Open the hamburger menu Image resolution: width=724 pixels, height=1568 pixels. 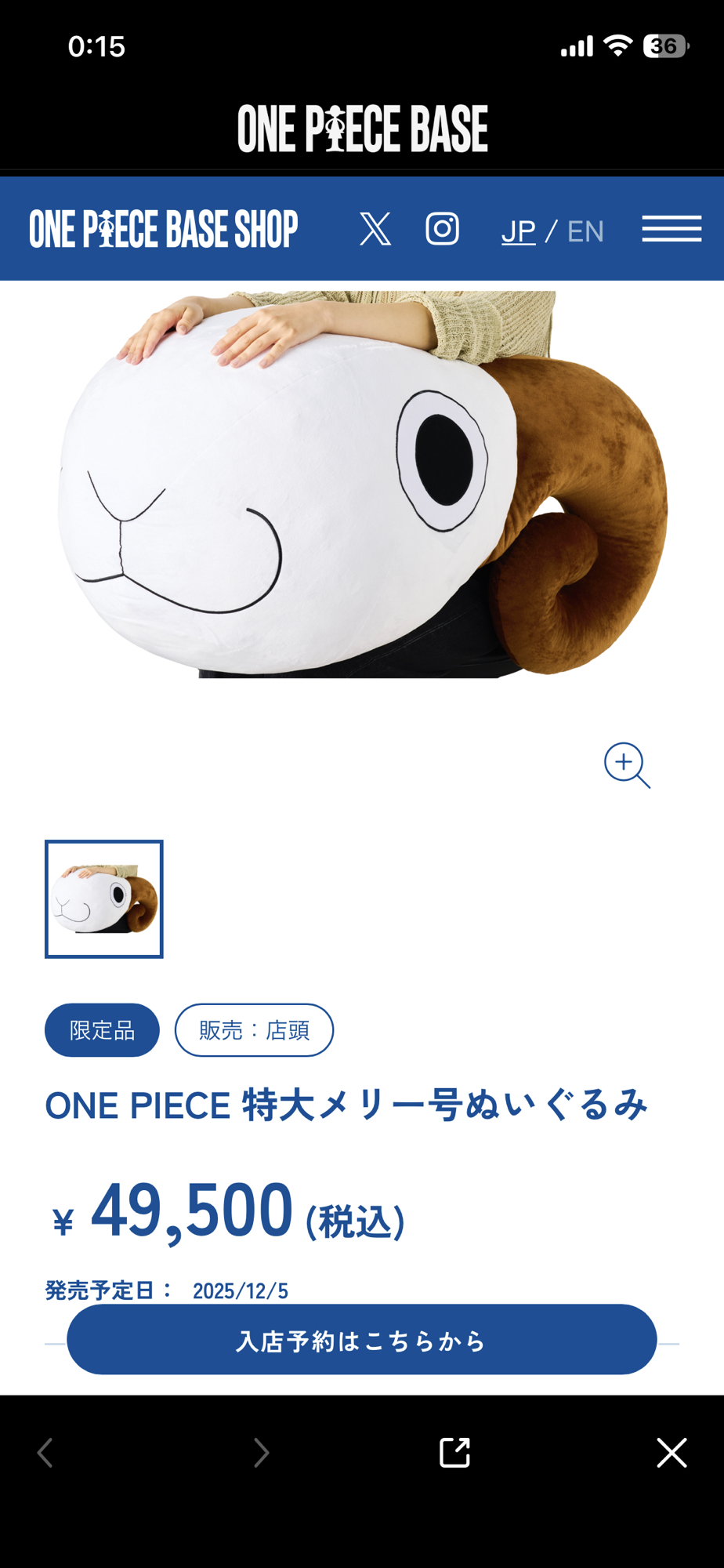(x=672, y=229)
